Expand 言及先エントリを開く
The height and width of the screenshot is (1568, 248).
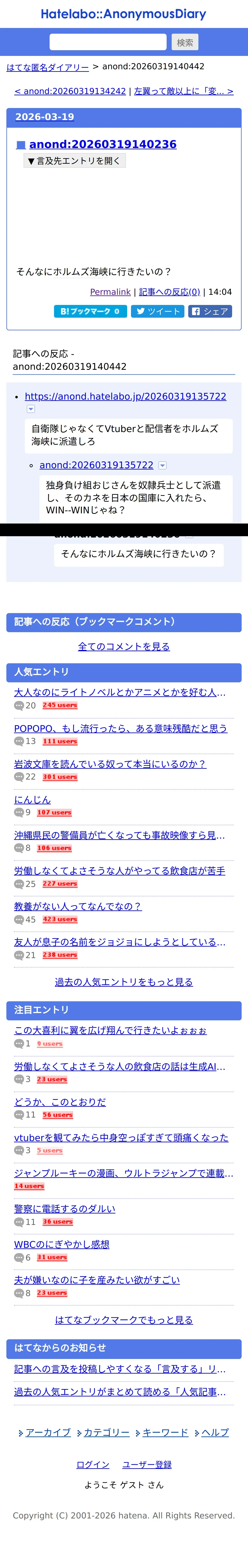tap(74, 161)
